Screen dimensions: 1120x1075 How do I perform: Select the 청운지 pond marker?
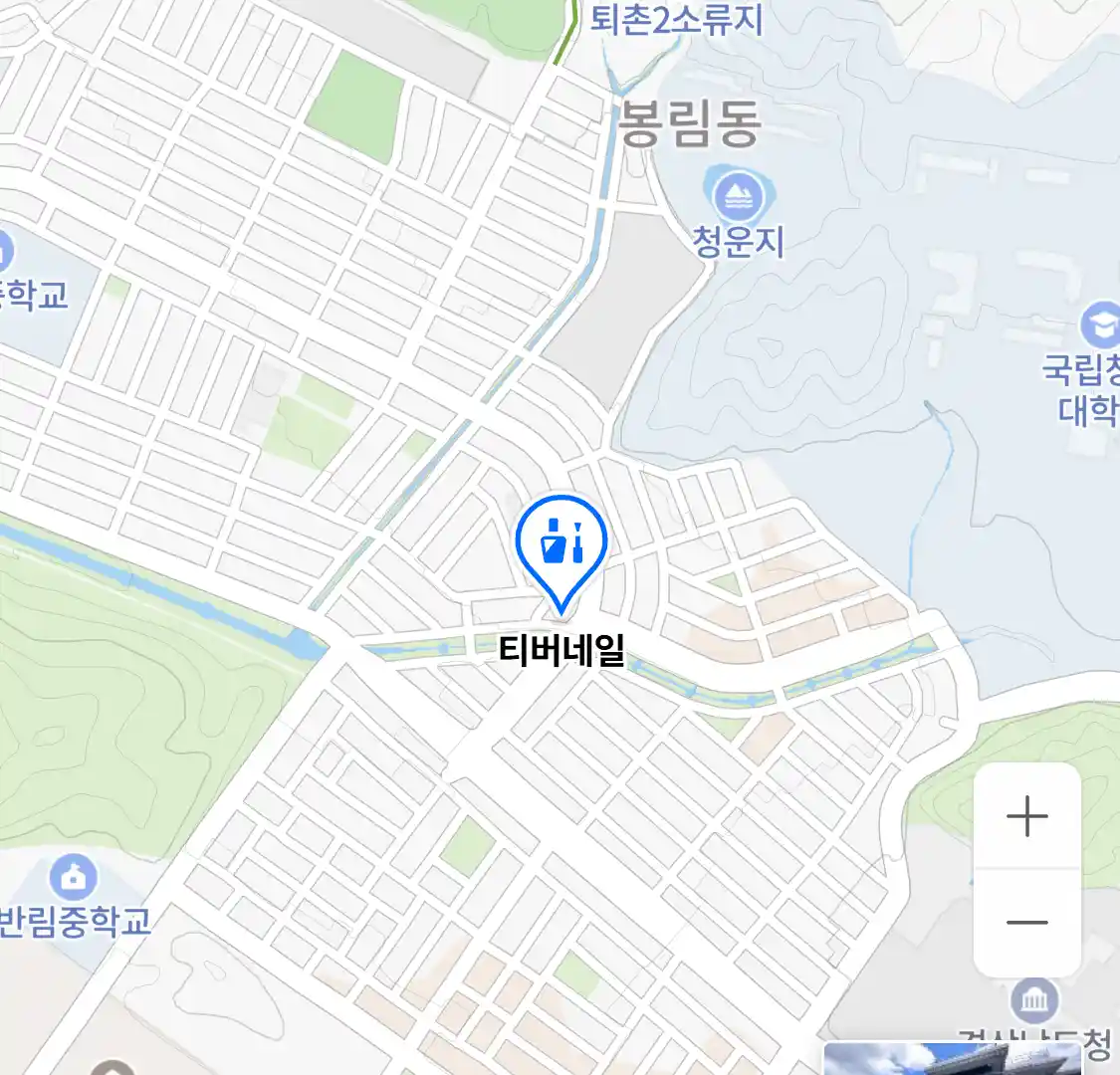(x=738, y=197)
